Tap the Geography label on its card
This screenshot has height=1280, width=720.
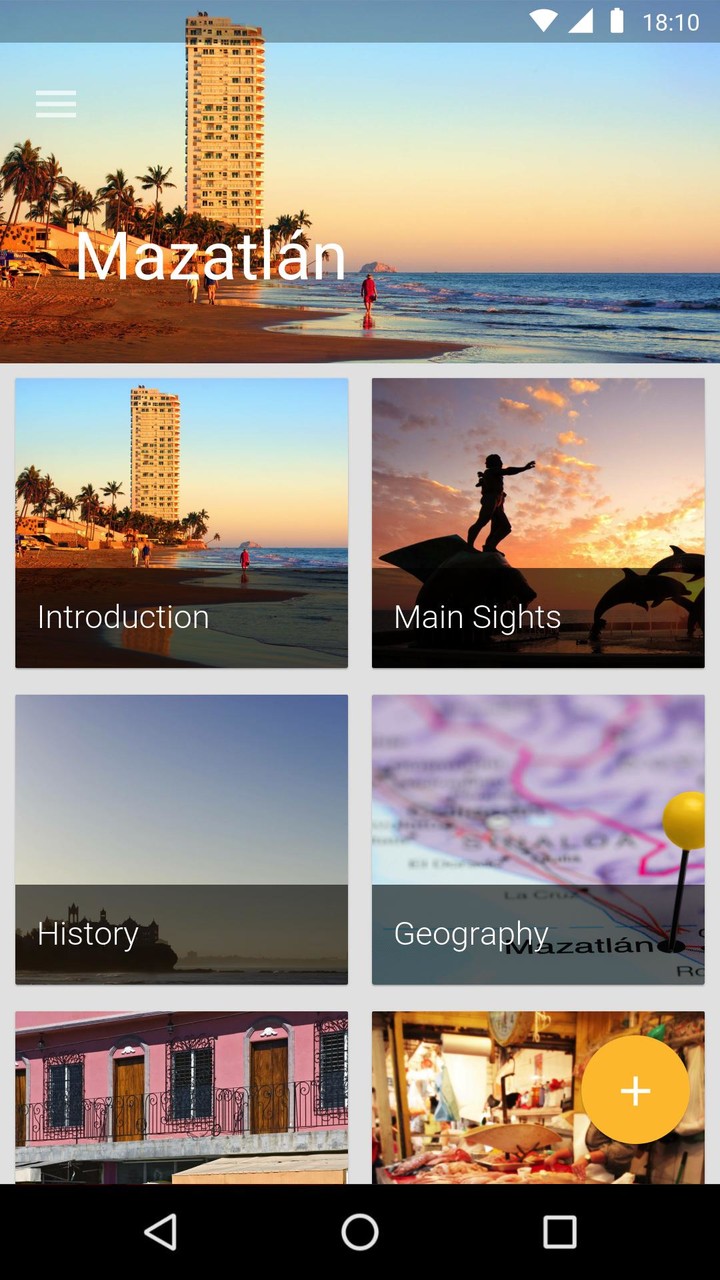[470, 933]
